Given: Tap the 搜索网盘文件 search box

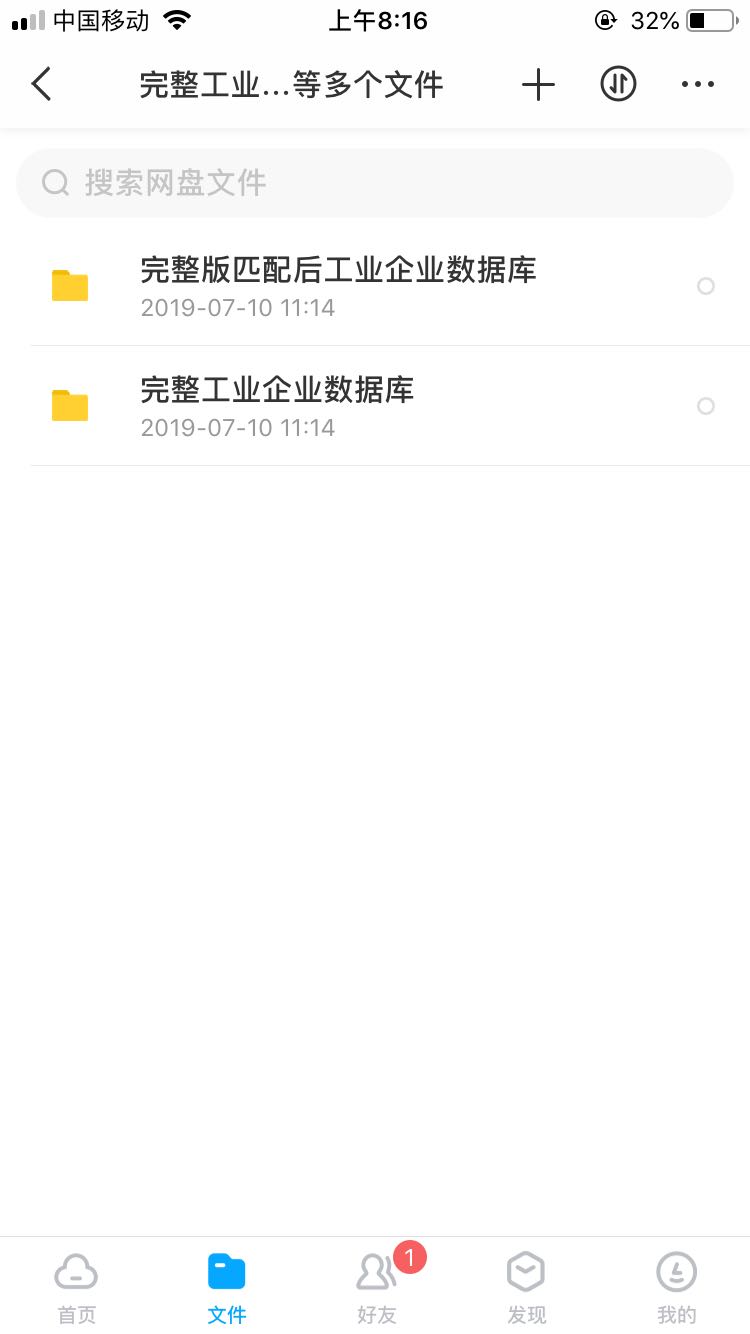Looking at the screenshot, I should coord(375,183).
